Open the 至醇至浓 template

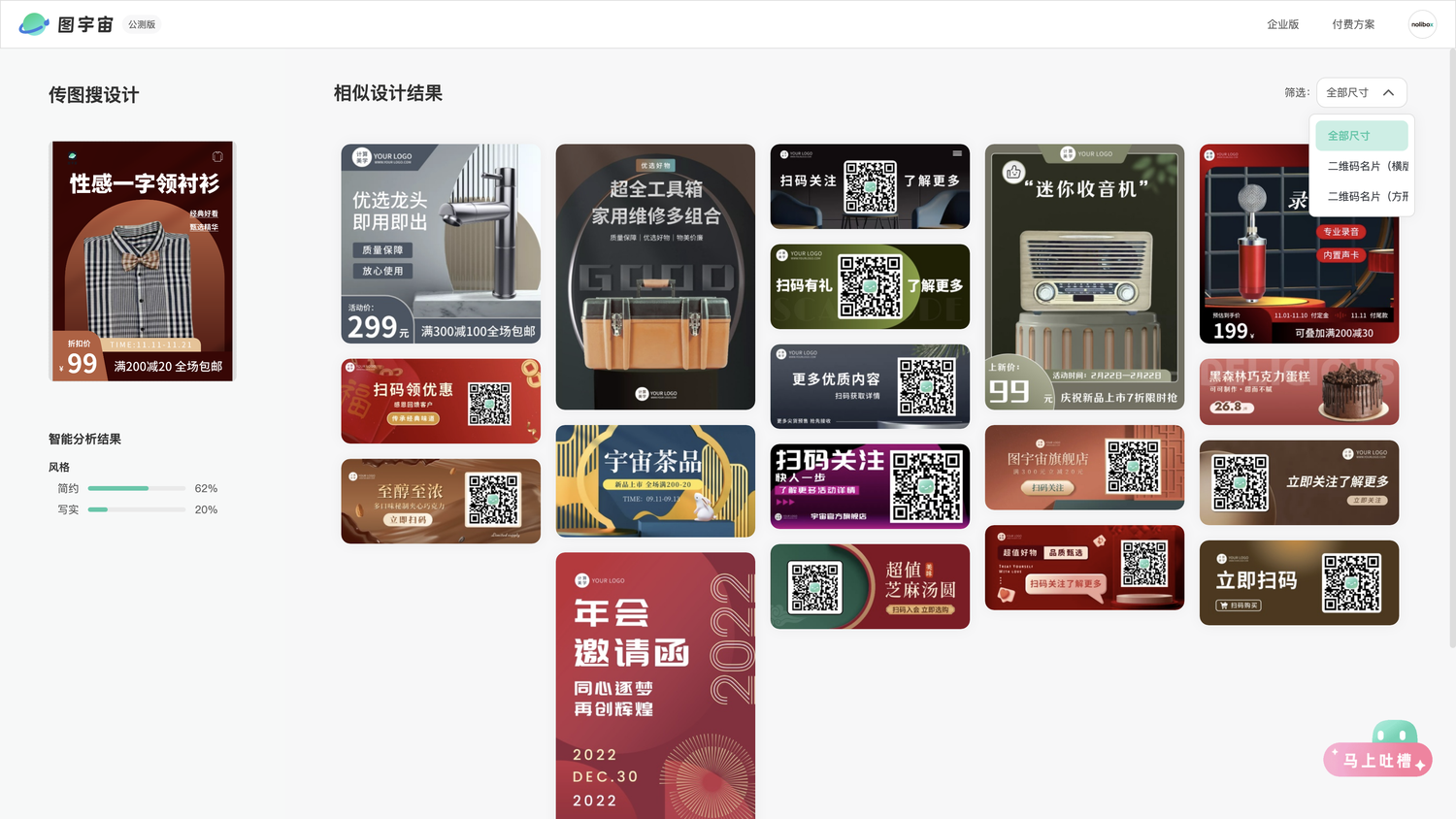(x=441, y=501)
